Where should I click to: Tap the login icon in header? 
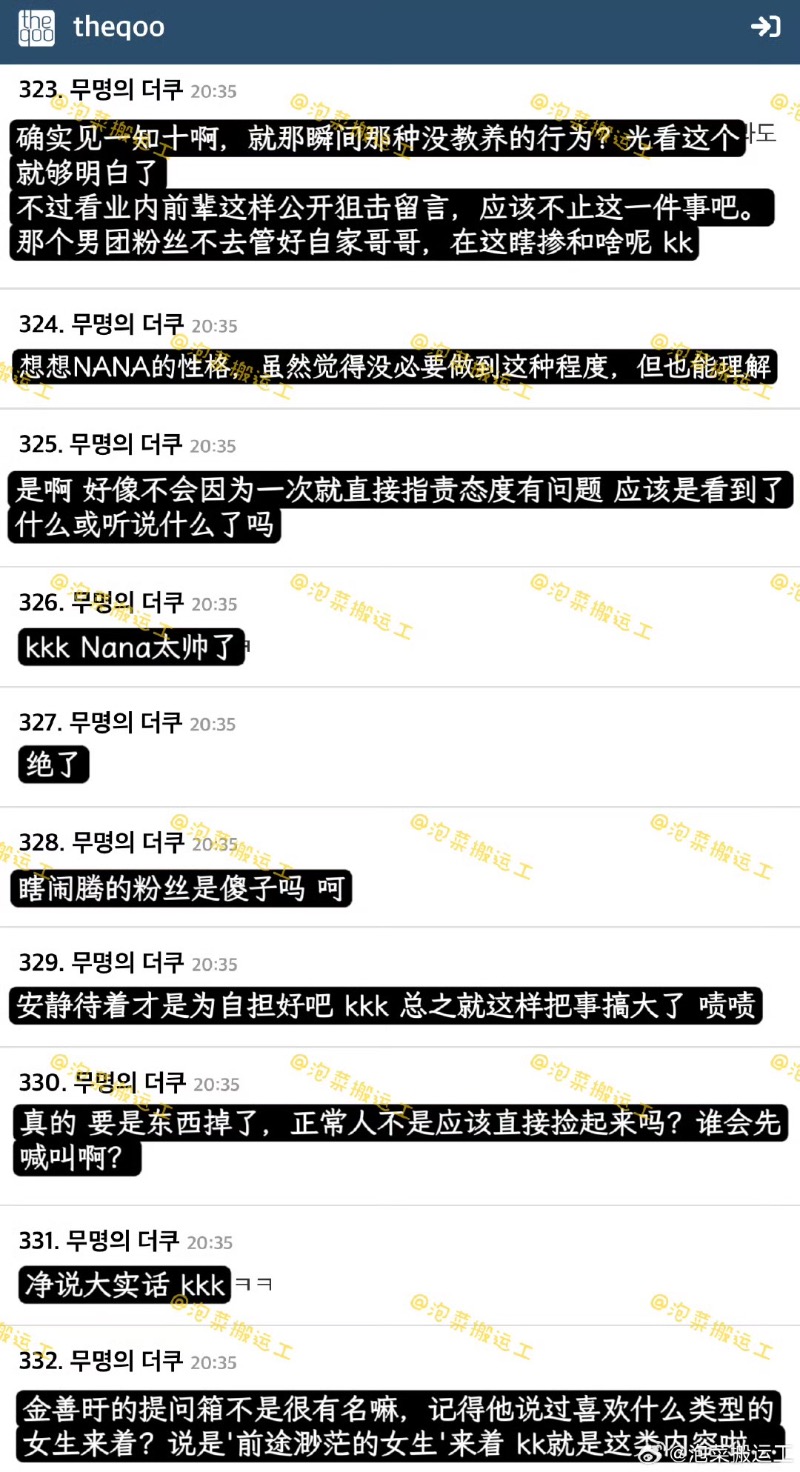coord(765,27)
